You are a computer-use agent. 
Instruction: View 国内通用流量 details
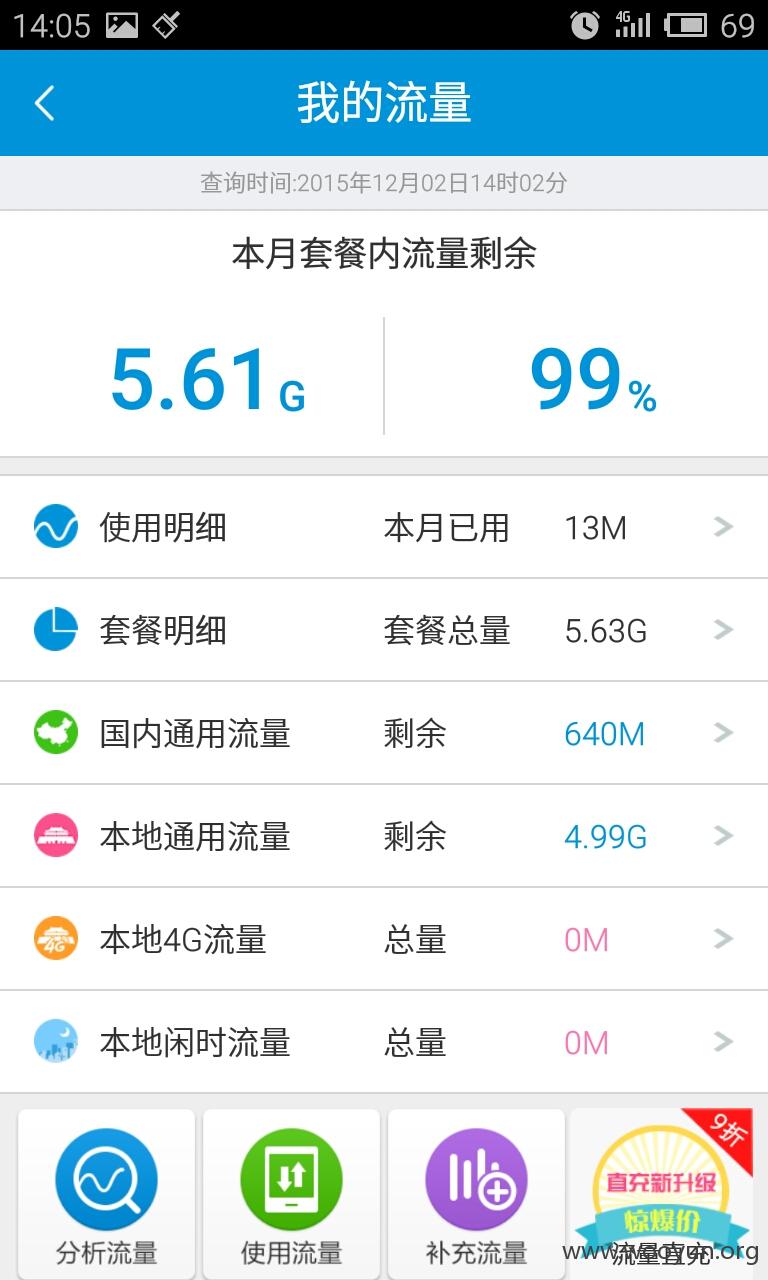[384, 734]
